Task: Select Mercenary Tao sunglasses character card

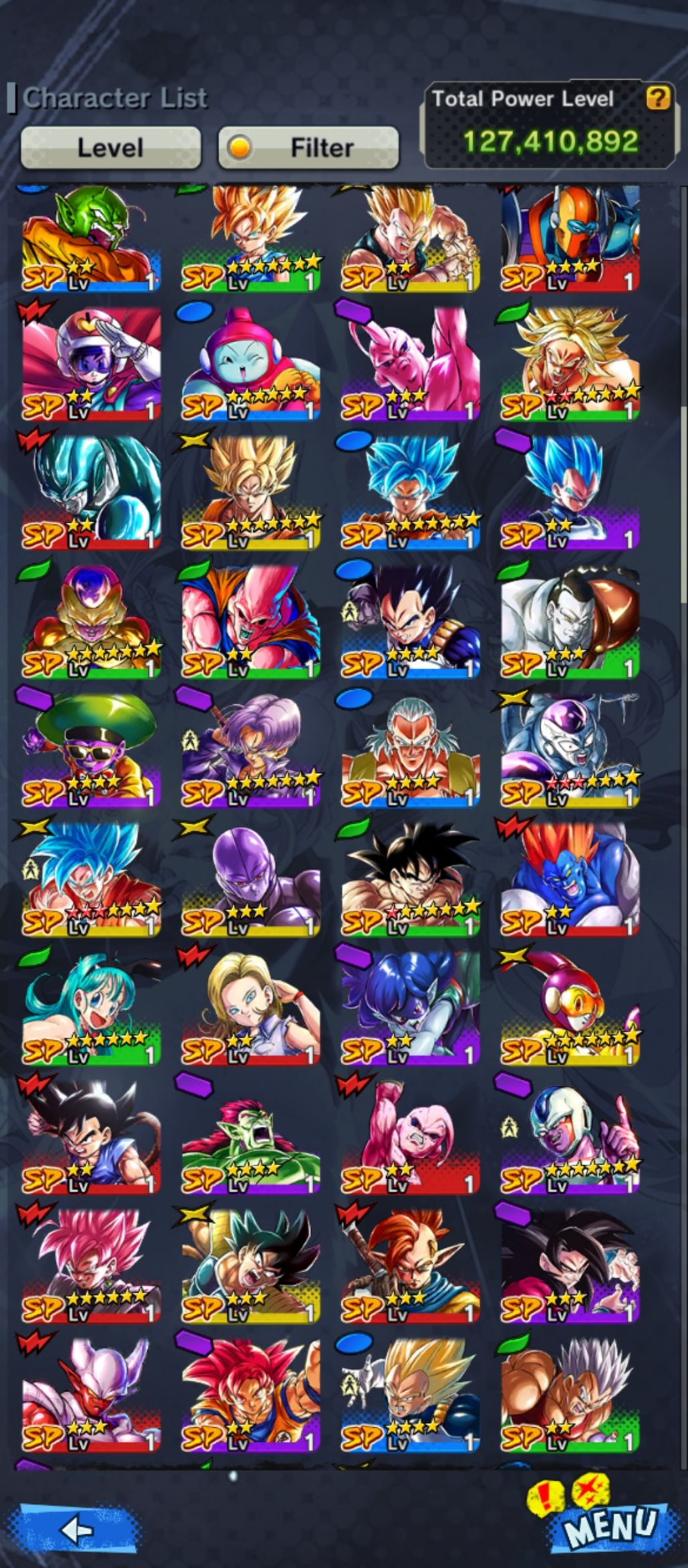Action: pyautogui.click(x=91, y=749)
